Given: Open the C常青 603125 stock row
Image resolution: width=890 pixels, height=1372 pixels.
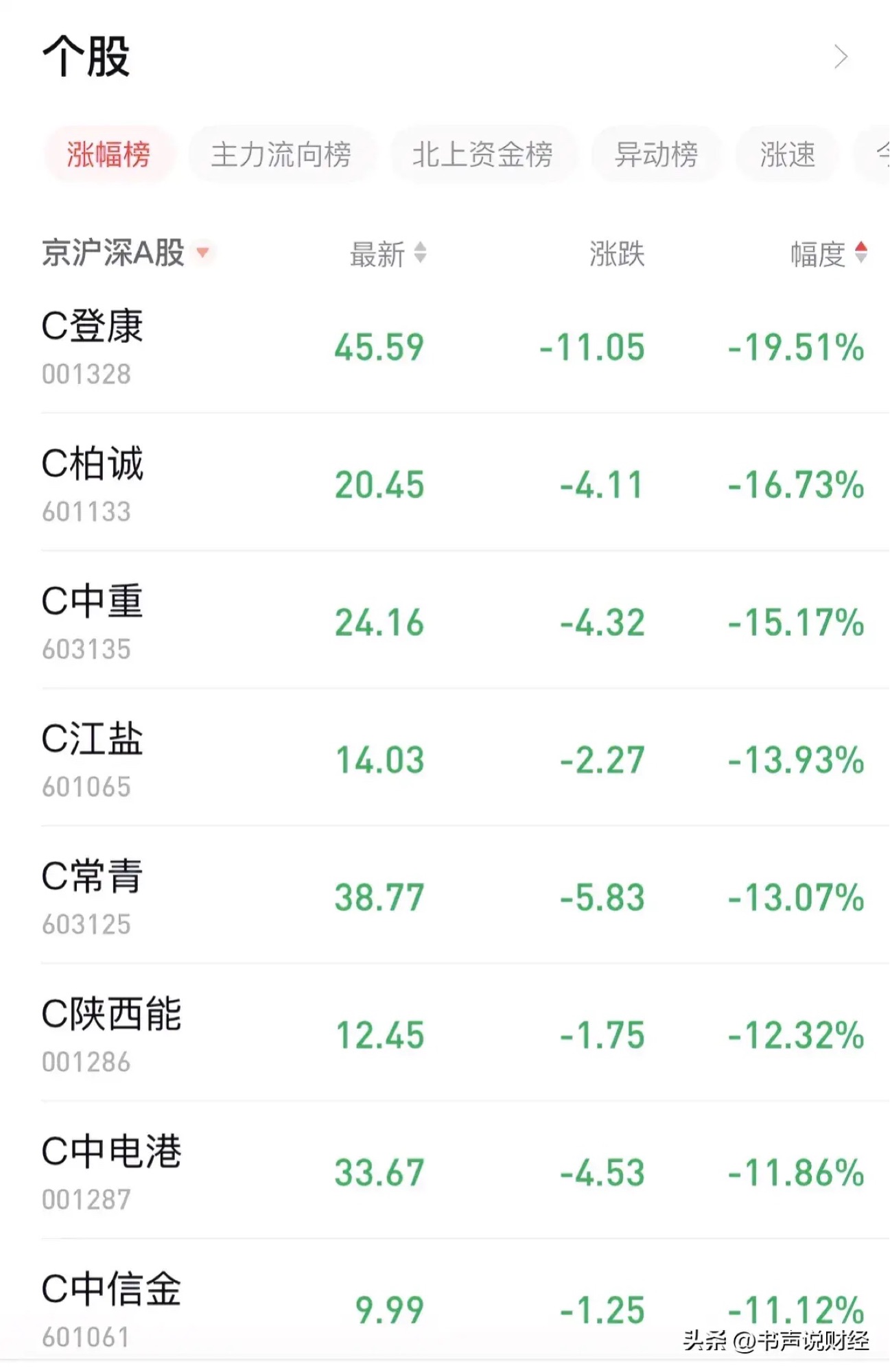Looking at the screenshot, I should click(x=93, y=897).
